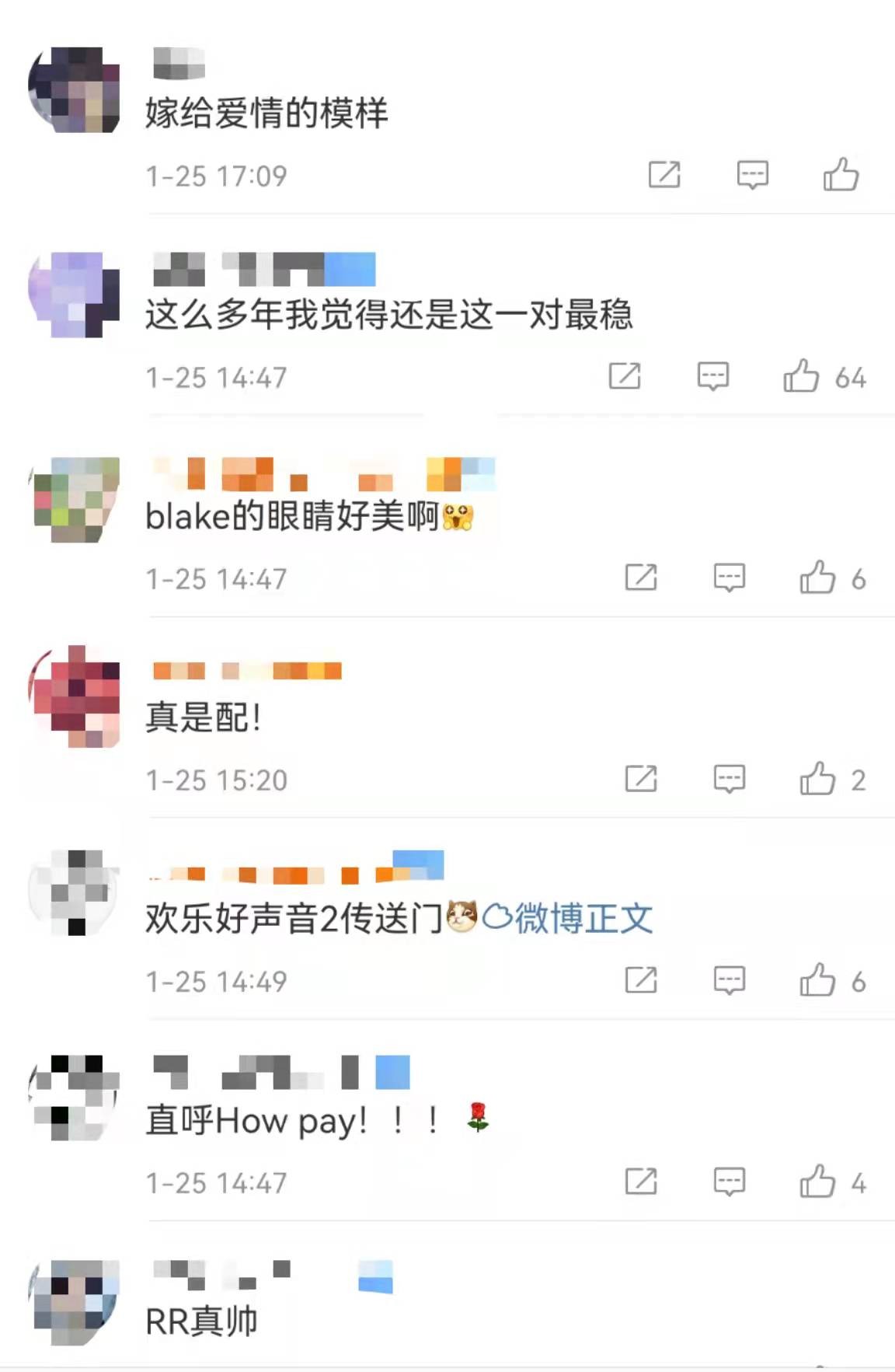Like the comment '欢乐好声音2传送门'

817,980
